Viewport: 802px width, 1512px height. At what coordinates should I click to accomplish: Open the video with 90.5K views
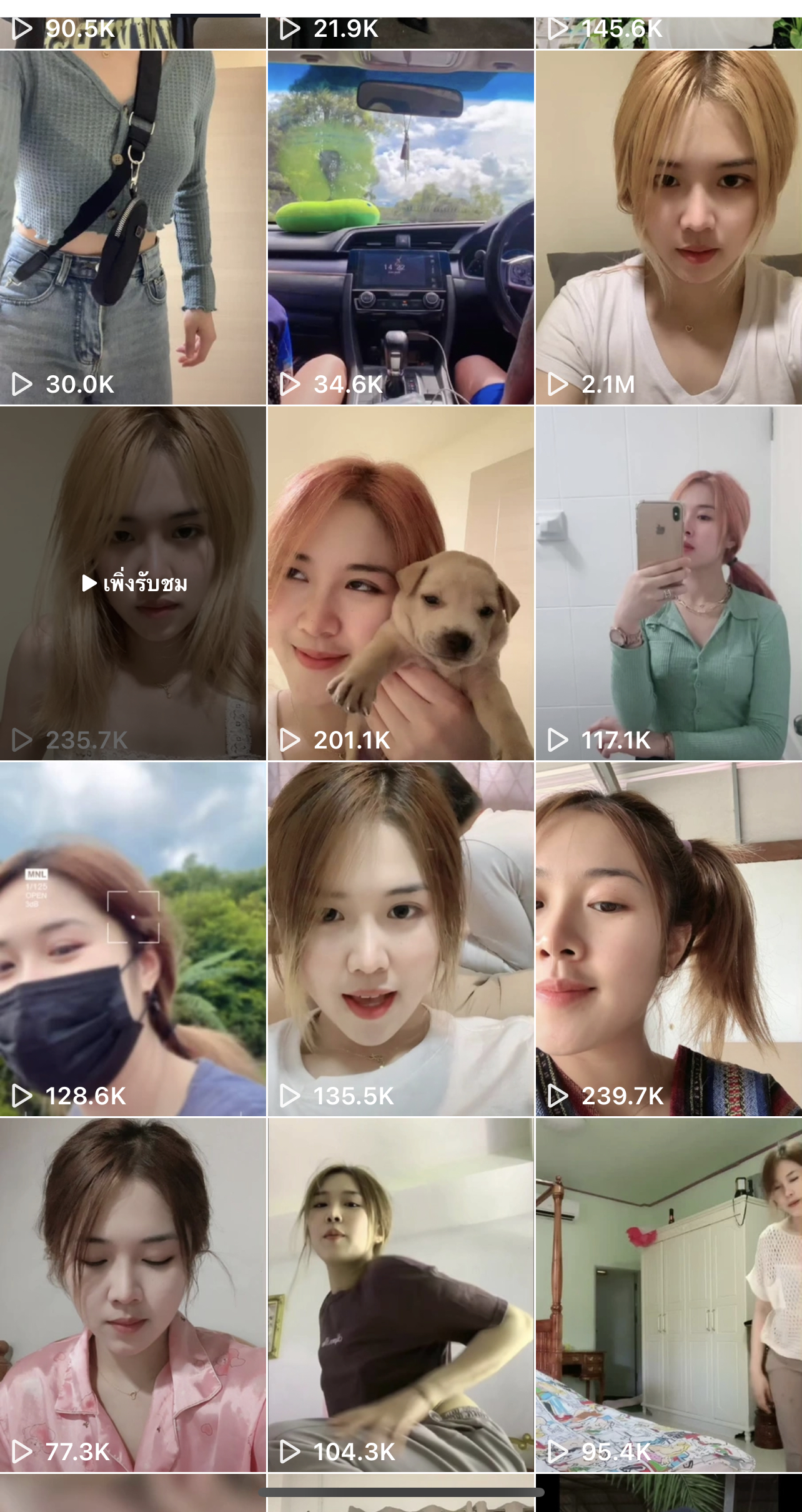(x=133, y=32)
